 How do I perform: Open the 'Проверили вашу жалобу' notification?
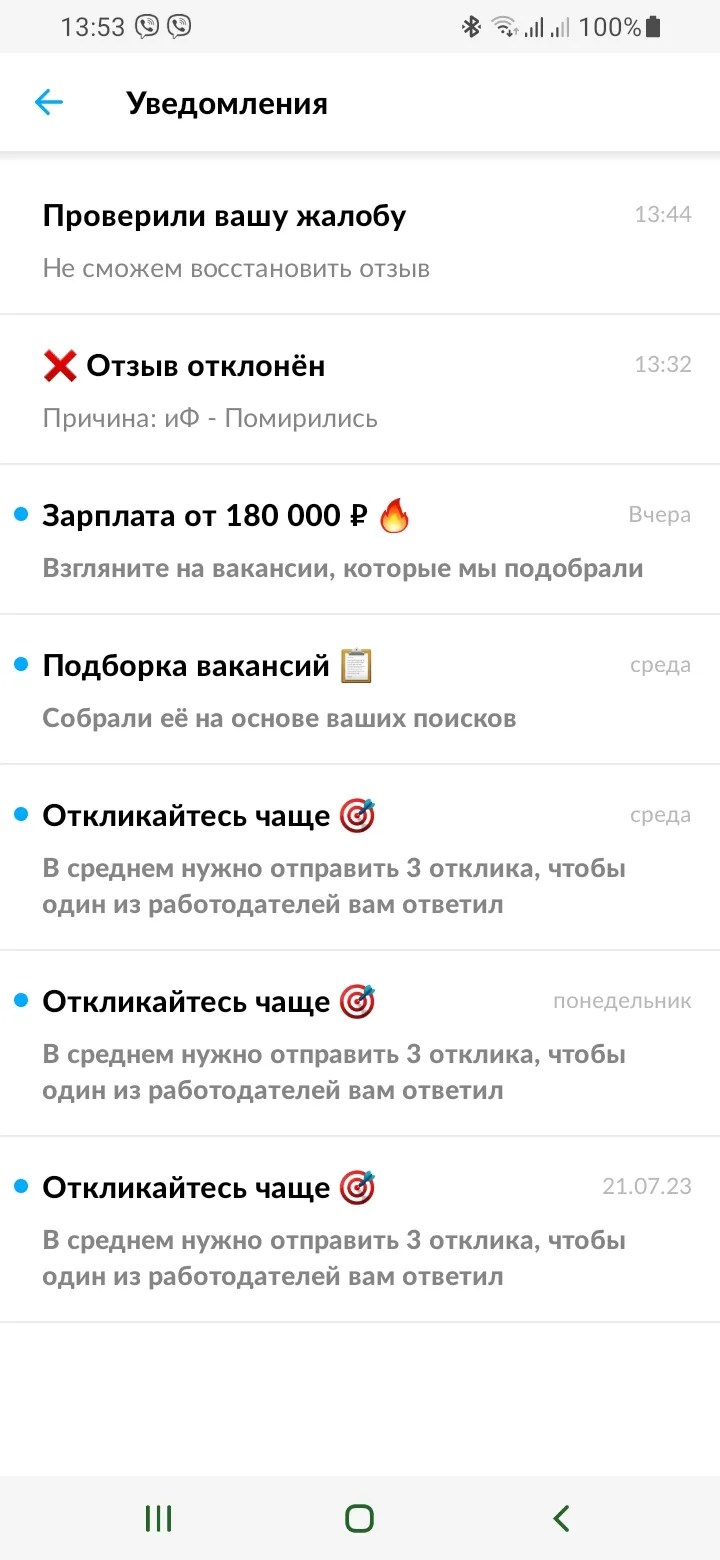point(360,240)
